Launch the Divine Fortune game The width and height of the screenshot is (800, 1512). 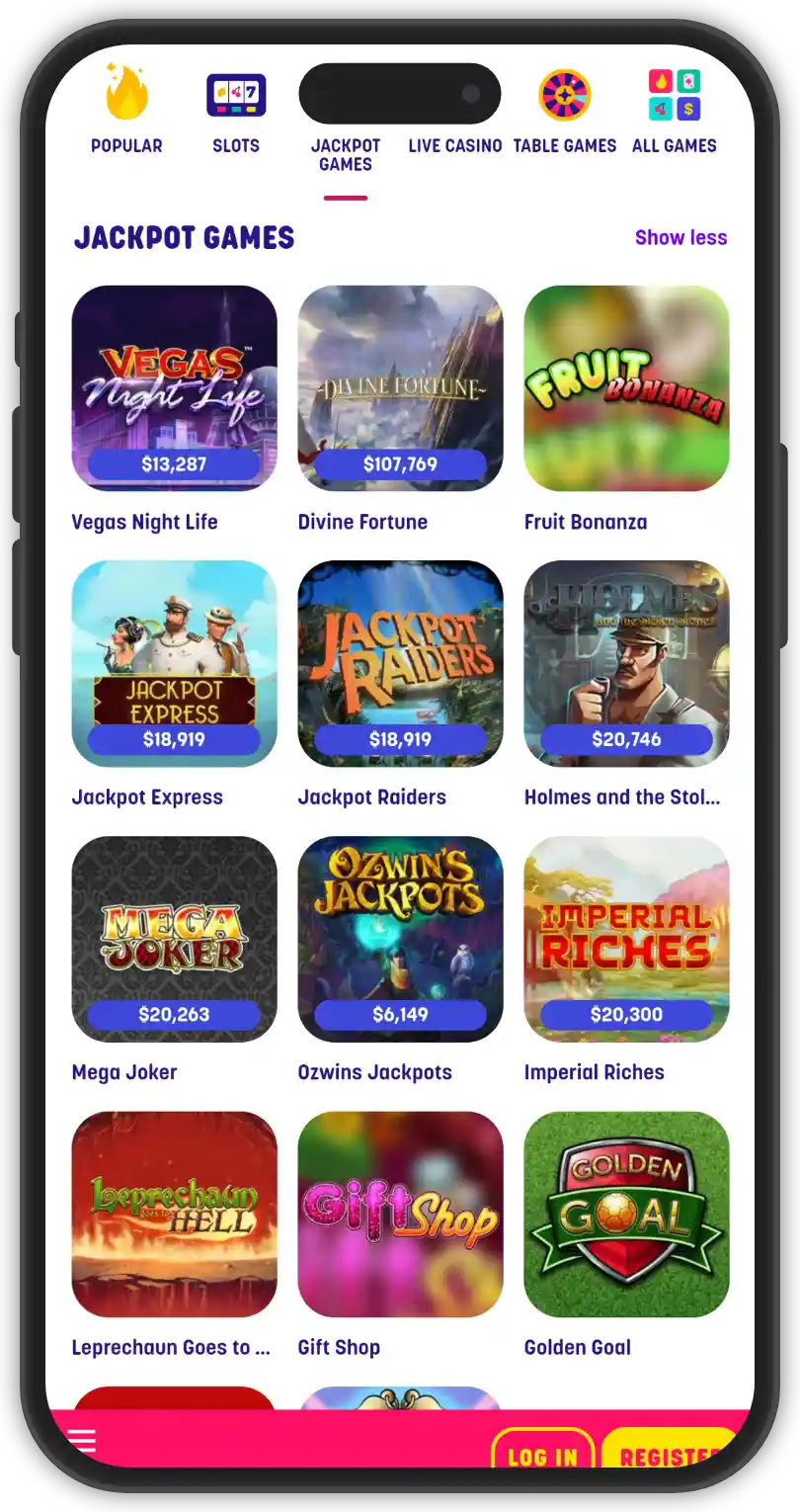point(400,387)
